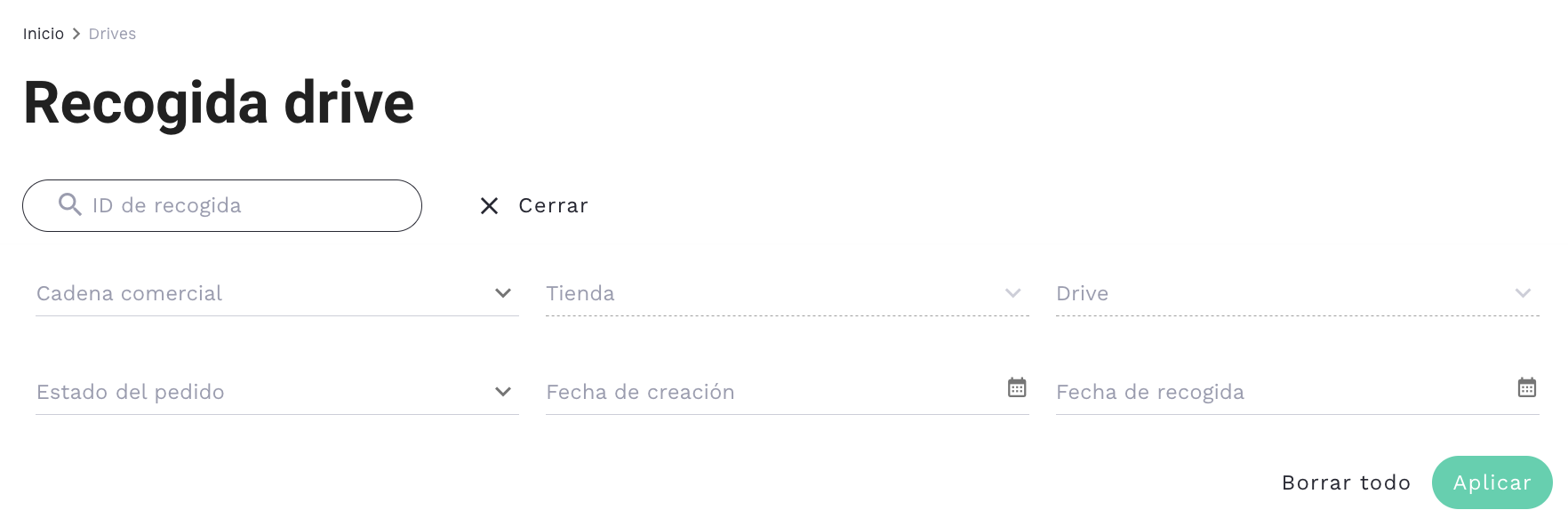Expand the Estado del pedido dropdown

pos(276,392)
